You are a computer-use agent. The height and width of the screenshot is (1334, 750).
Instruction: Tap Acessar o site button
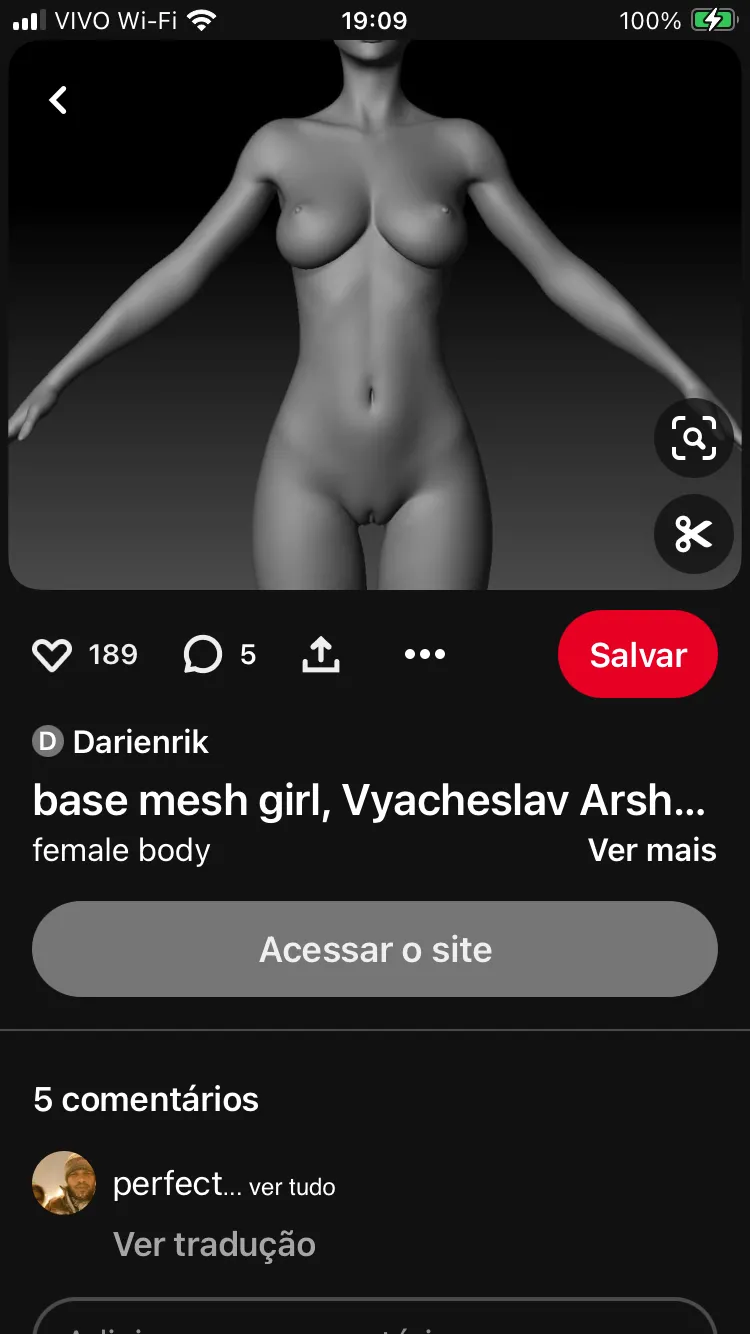(x=375, y=949)
